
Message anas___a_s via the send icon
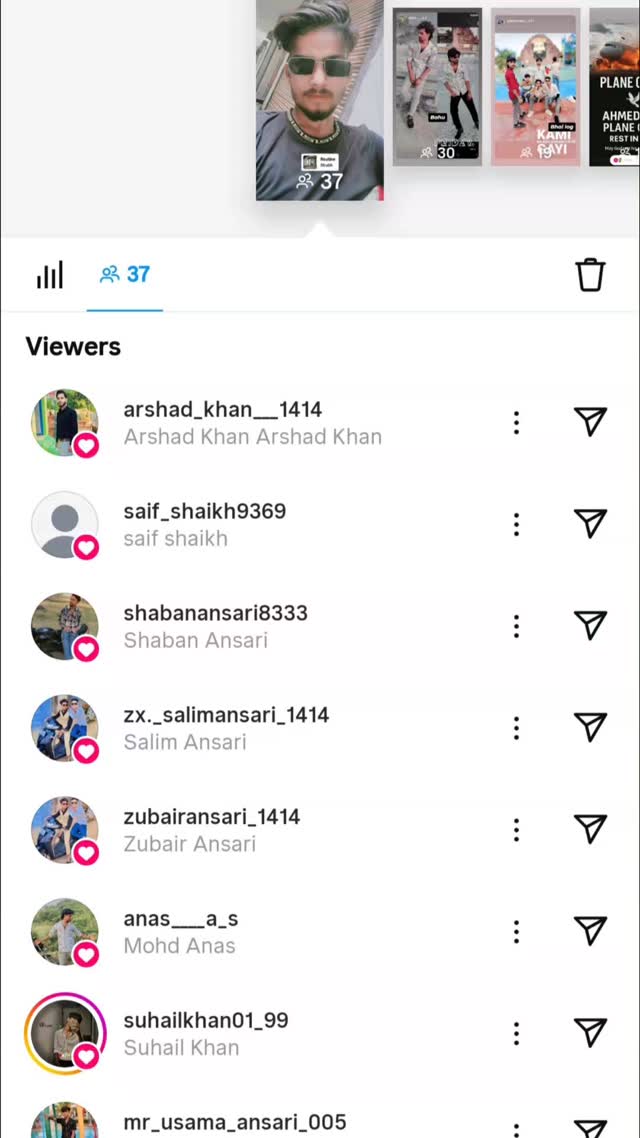click(590, 932)
